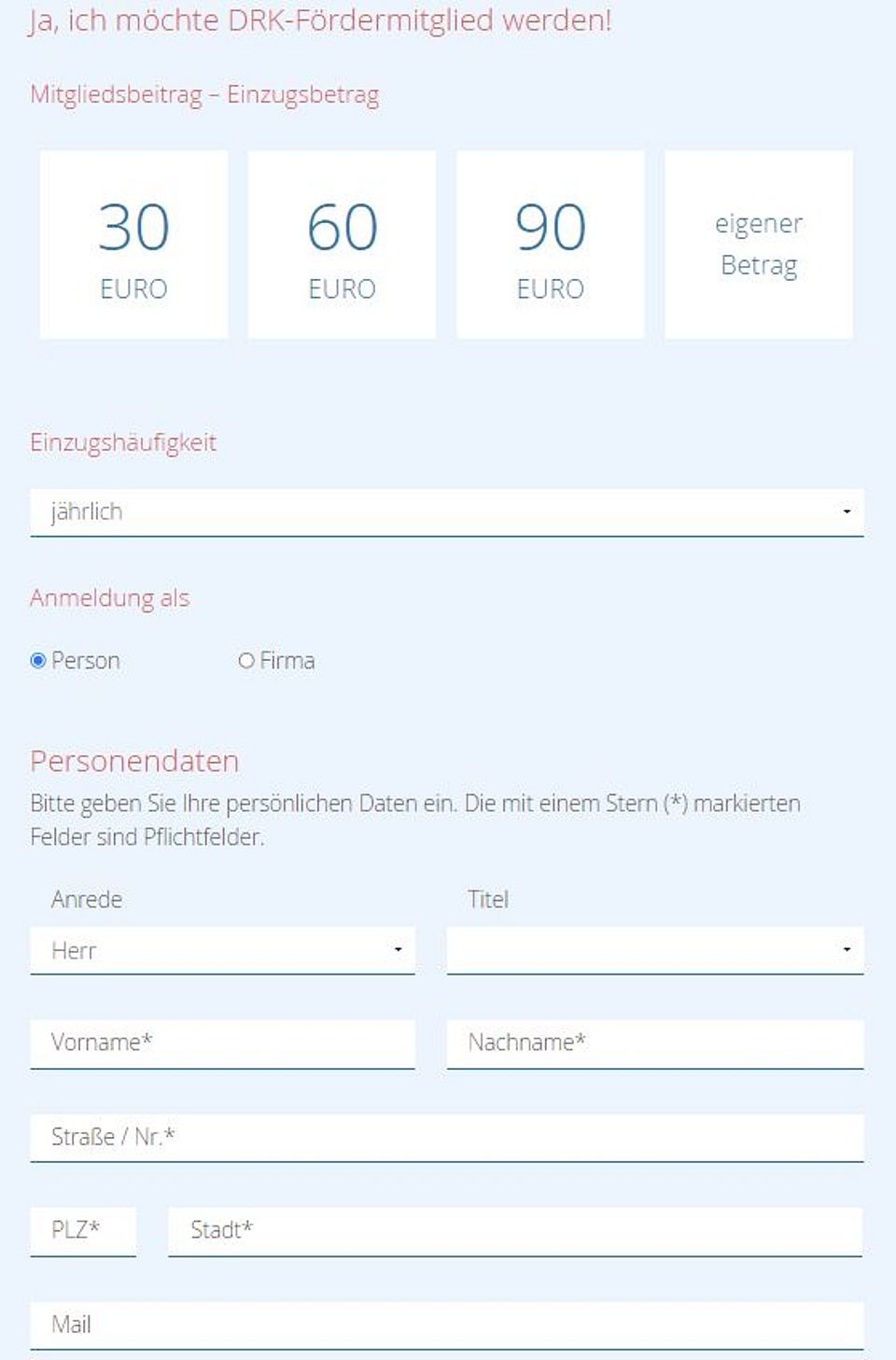
Task: Focus the Stadt input field
Action: 514,1230
